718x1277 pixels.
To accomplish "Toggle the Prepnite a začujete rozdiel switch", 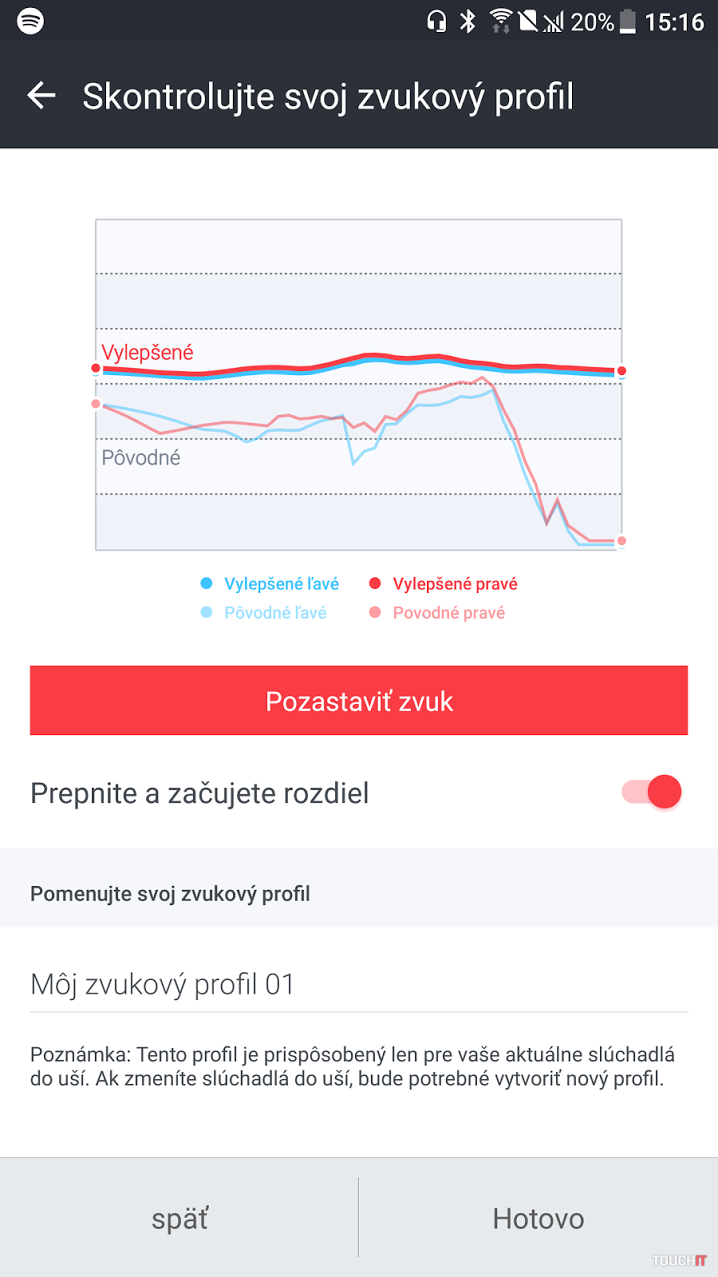I will tap(653, 792).
